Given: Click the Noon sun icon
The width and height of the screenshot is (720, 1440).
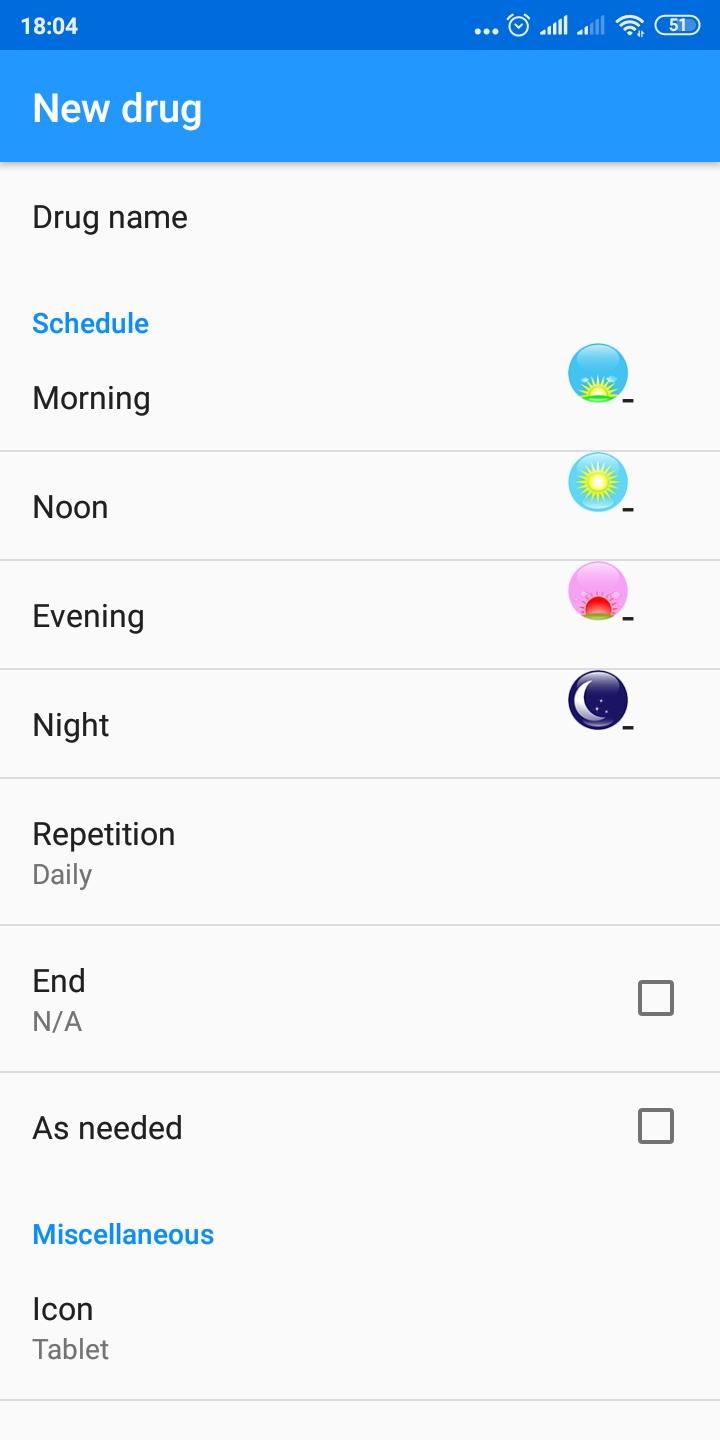Looking at the screenshot, I should click(597, 481).
